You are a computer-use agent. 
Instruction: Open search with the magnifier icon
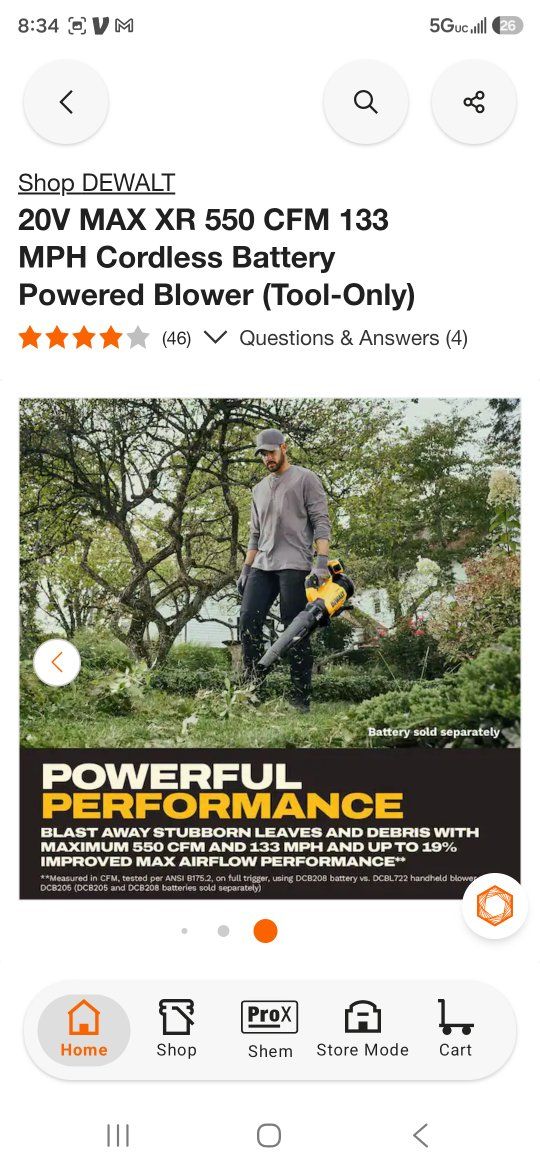coord(365,101)
